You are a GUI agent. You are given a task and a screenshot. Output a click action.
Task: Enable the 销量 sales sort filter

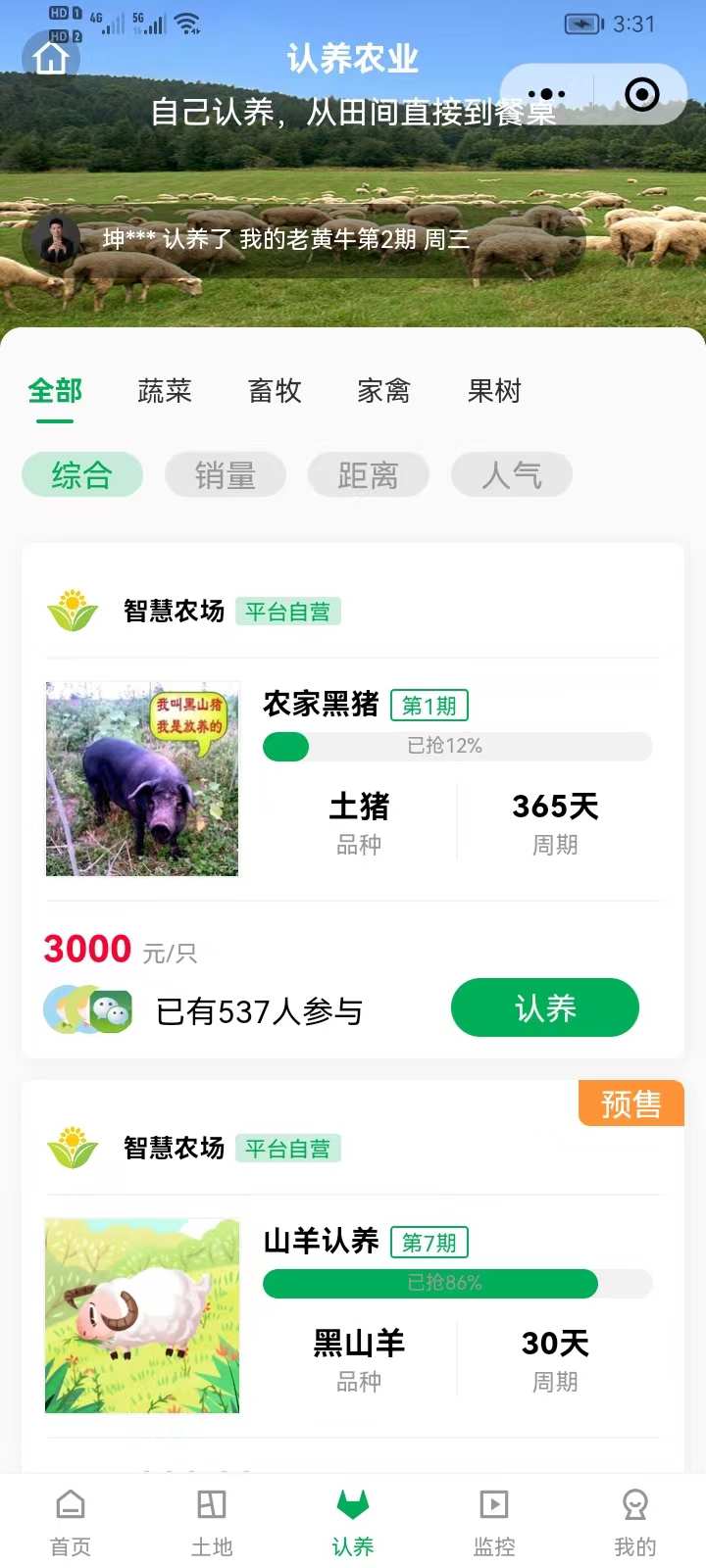click(x=225, y=474)
